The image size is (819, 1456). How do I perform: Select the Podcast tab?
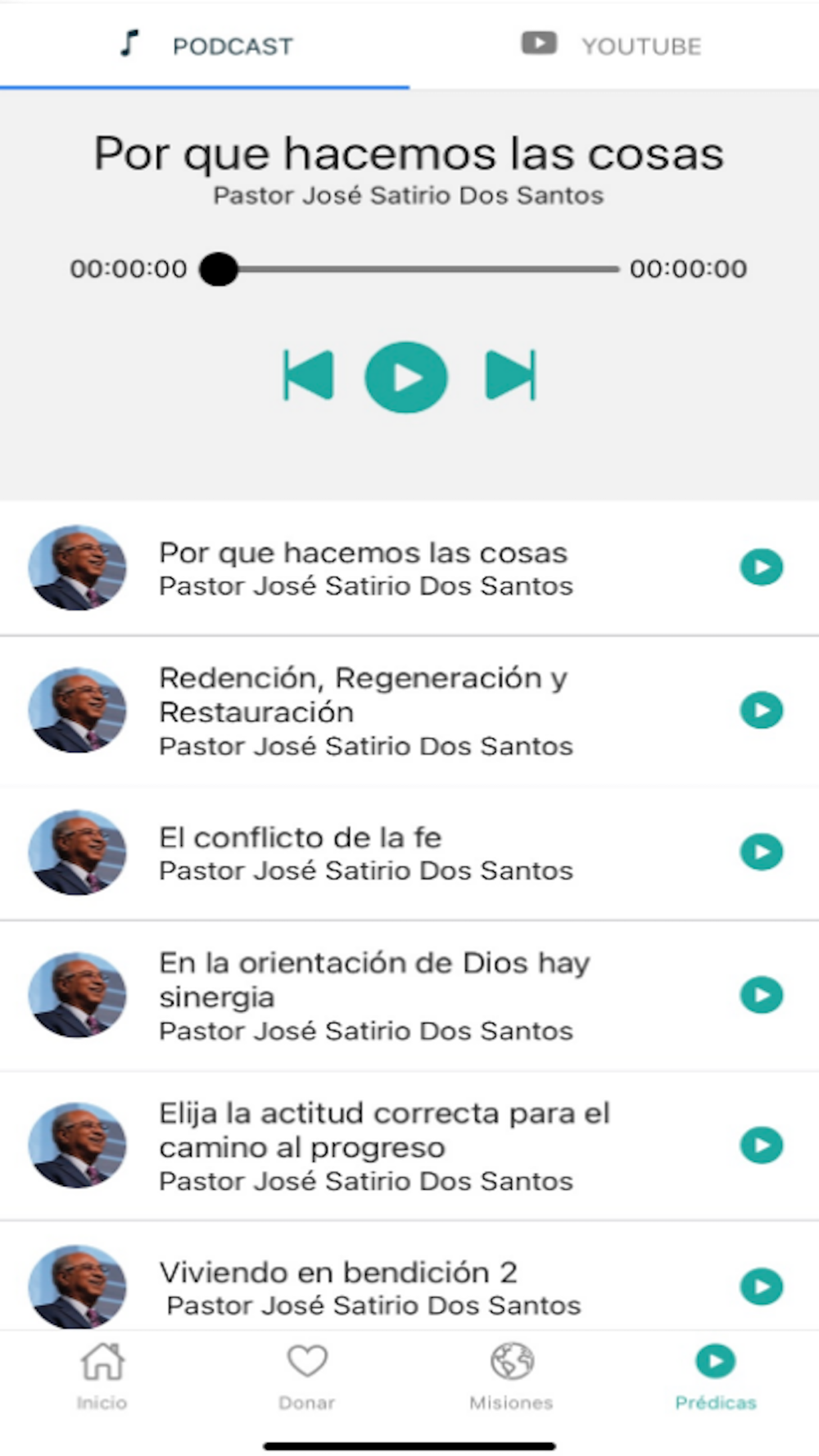(206, 45)
